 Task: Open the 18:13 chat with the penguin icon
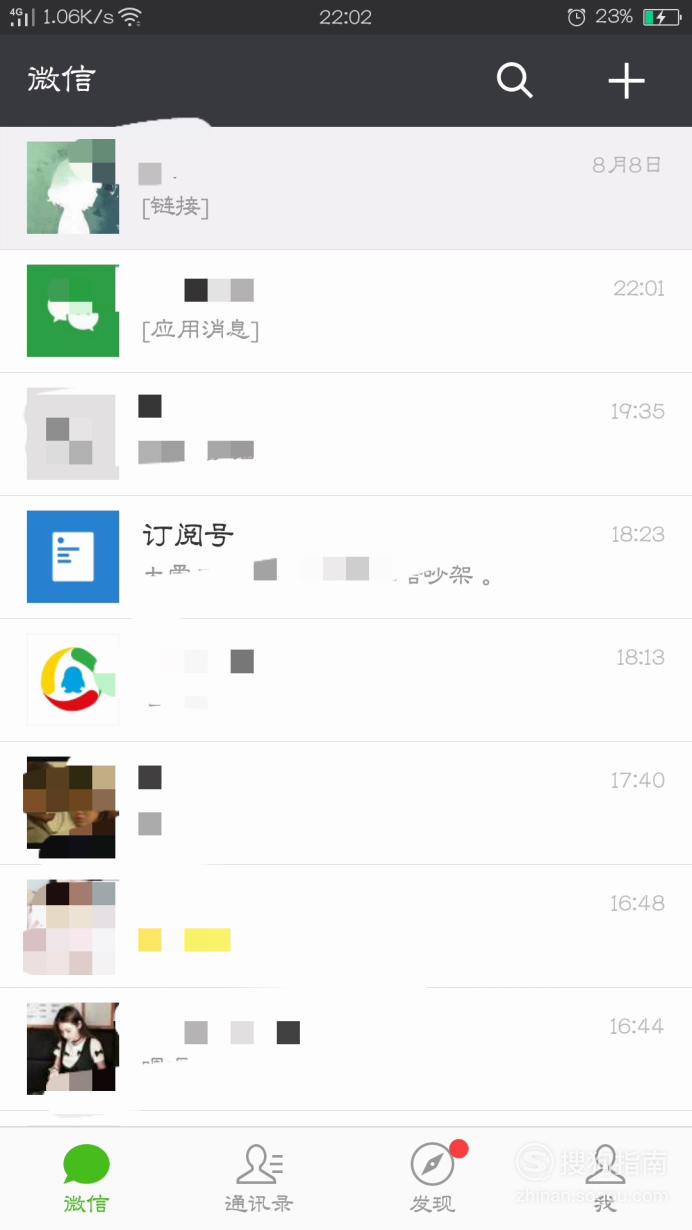(x=346, y=680)
